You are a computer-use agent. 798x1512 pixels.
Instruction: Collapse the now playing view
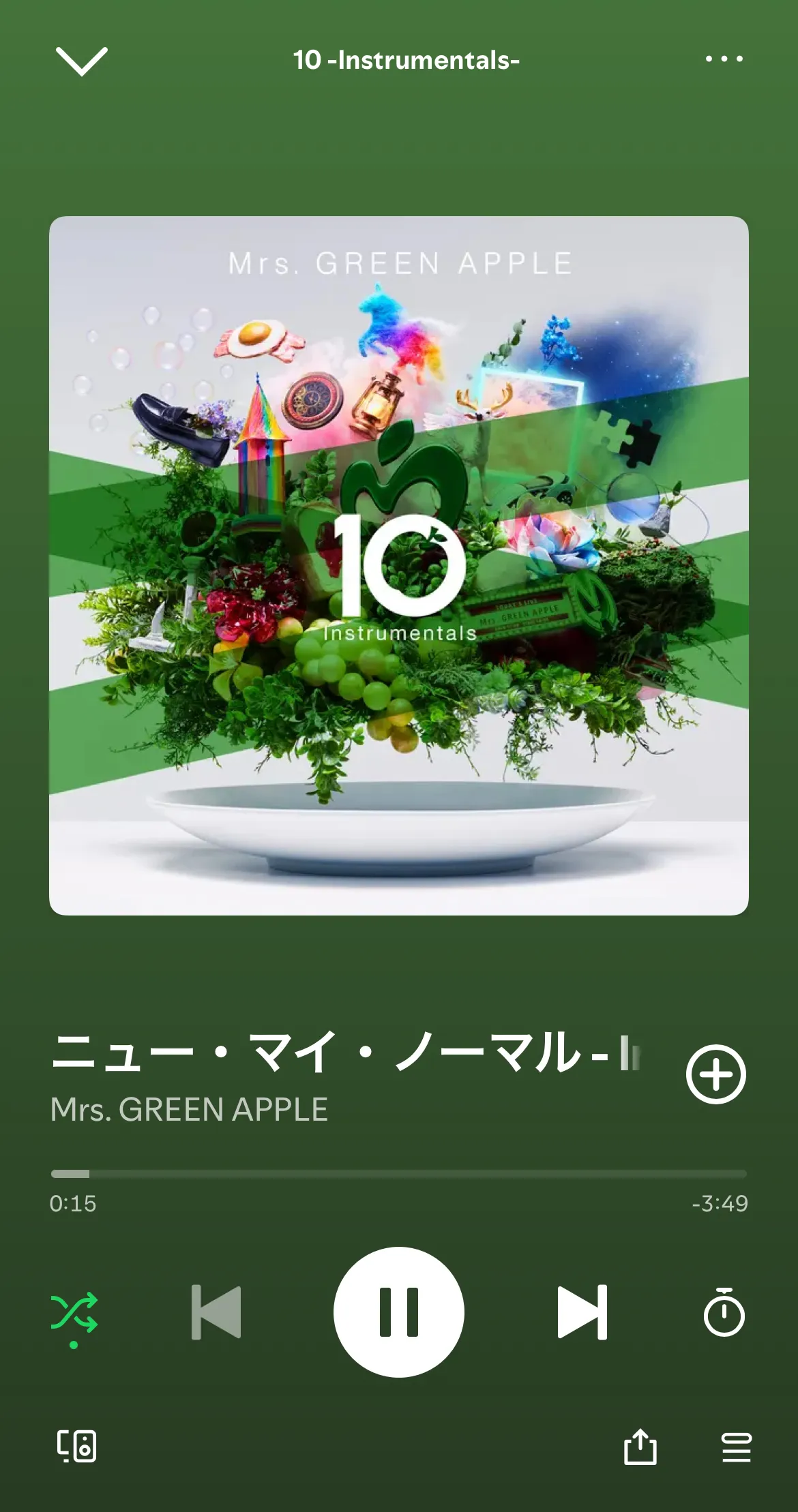81,61
